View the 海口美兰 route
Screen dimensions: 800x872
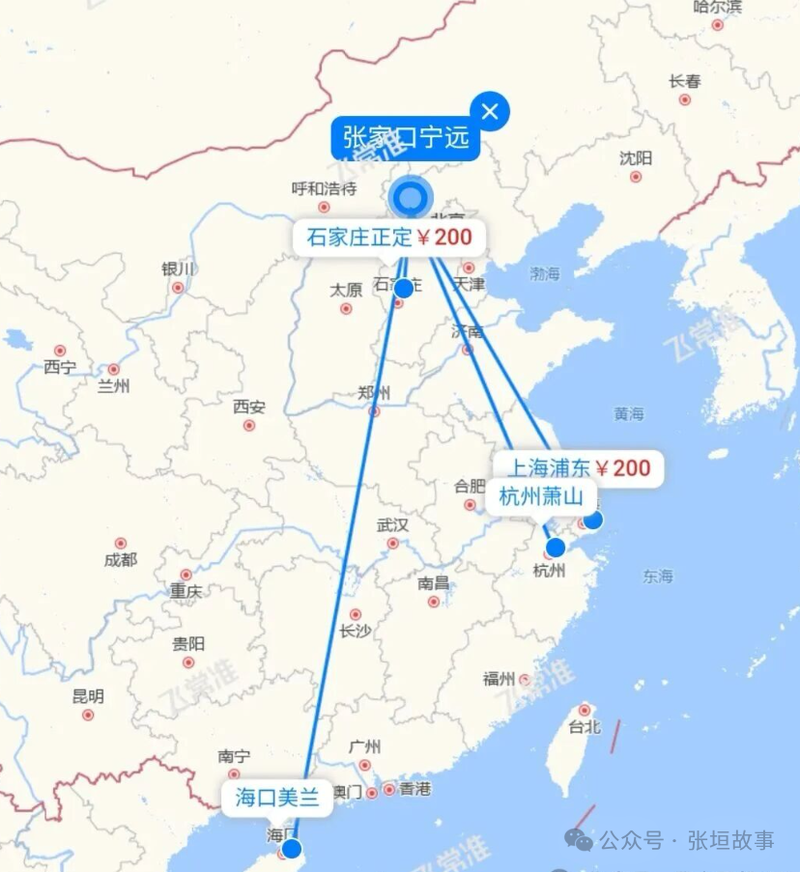(277, 797)
